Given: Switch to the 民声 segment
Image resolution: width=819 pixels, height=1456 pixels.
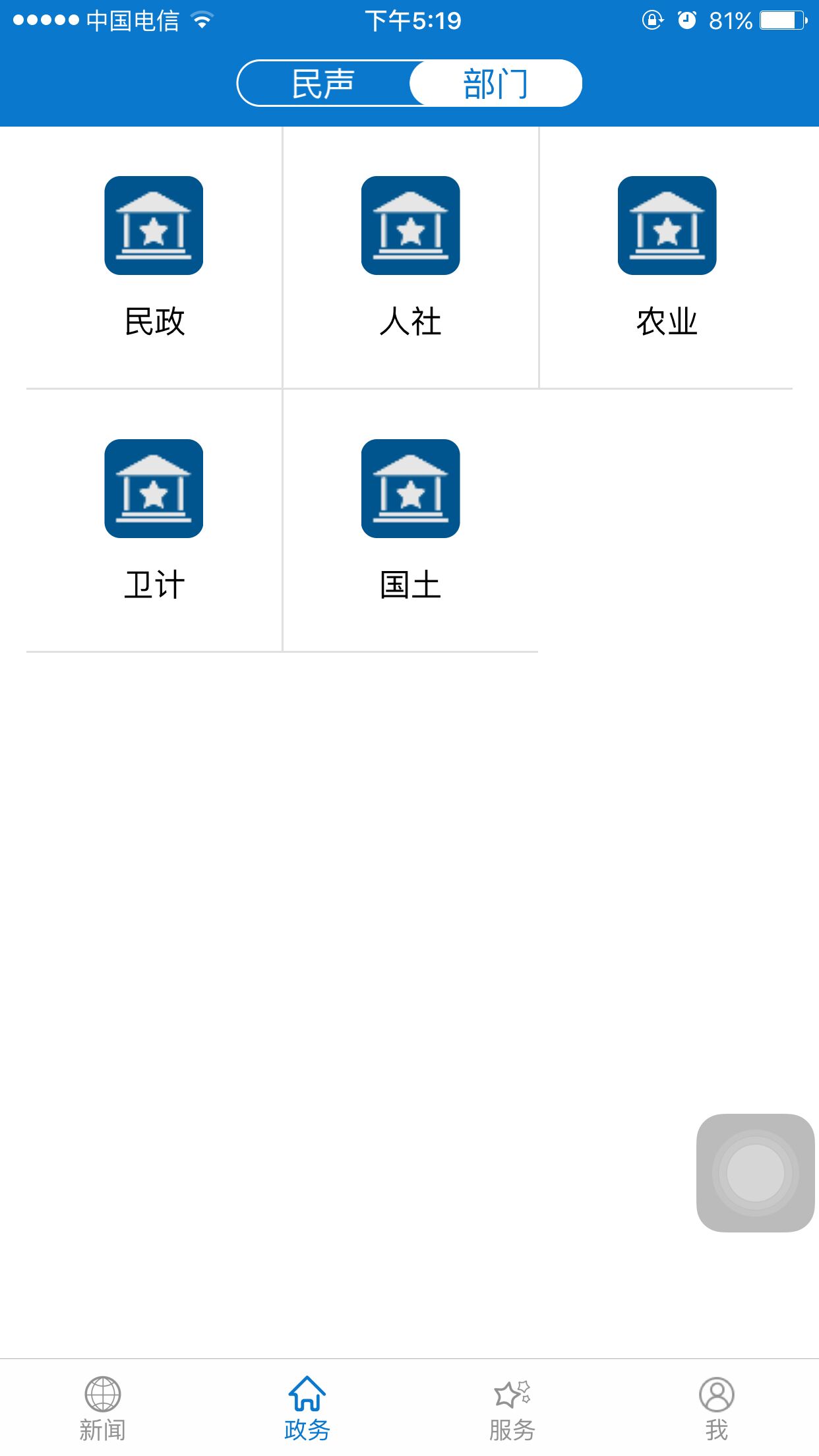Looking at the screenshot, I should [x=323, y=84].
